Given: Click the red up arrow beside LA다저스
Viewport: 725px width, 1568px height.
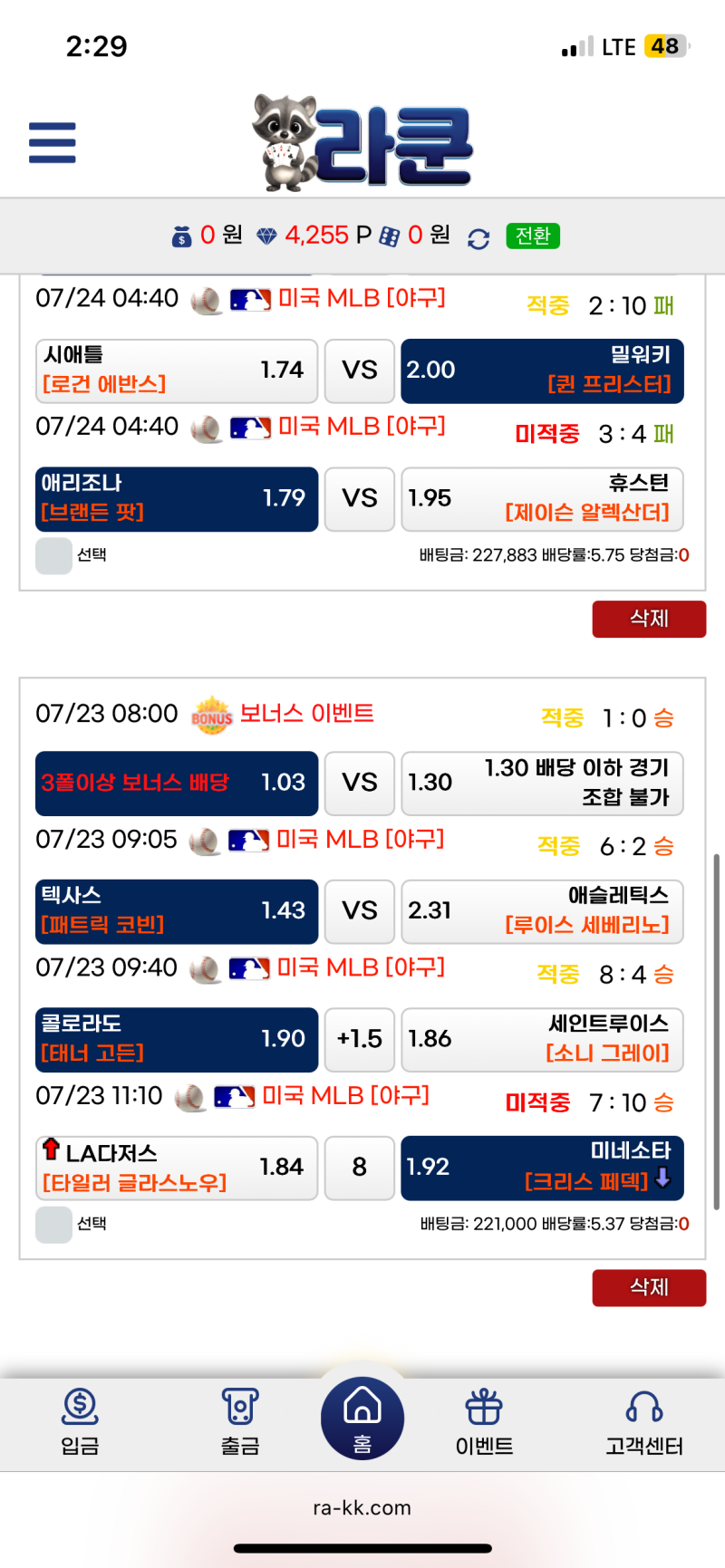Looking at the screenshot, I should click(x=53, y=1148).
